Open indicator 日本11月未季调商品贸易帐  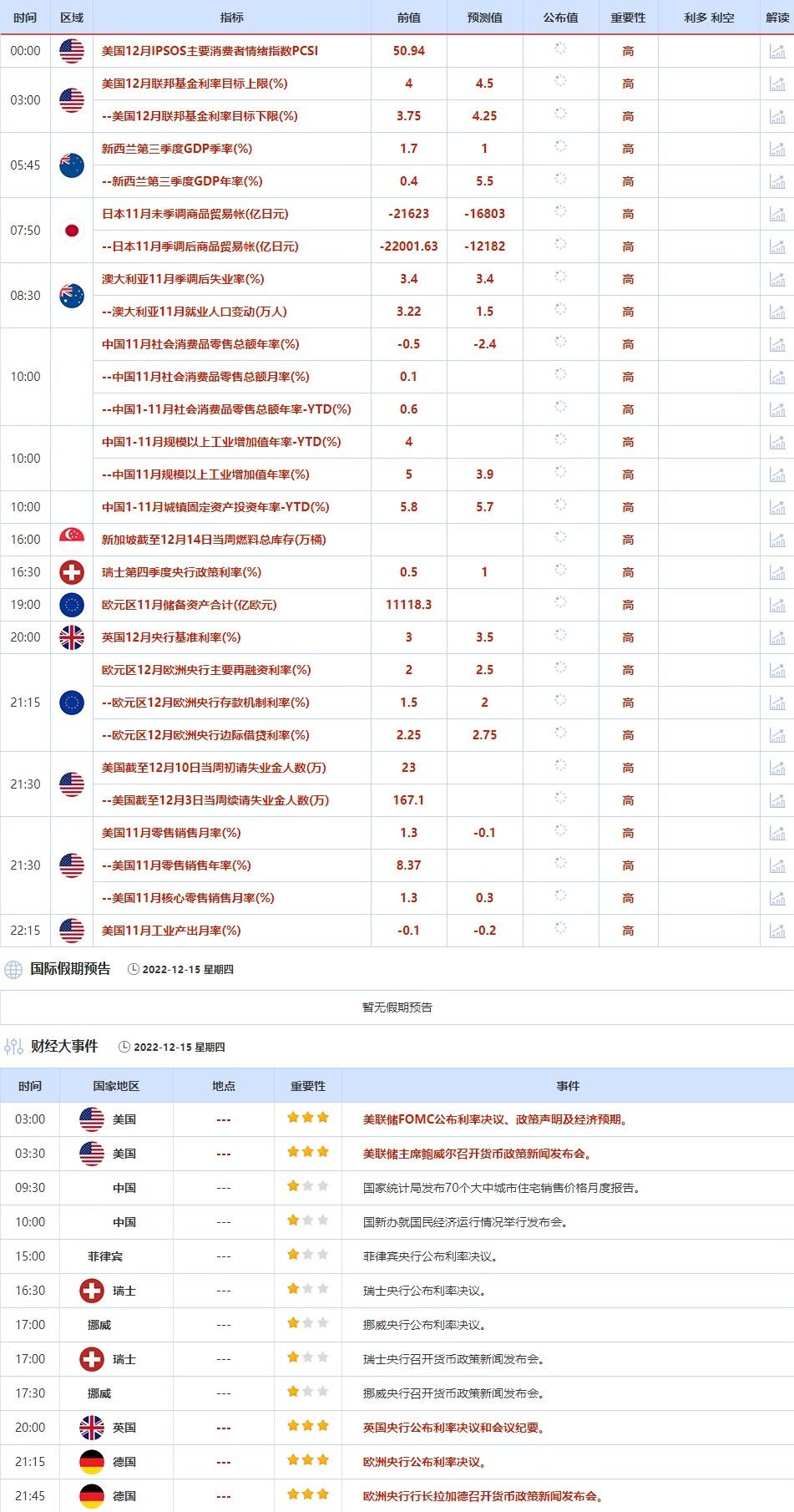point(195,214)
